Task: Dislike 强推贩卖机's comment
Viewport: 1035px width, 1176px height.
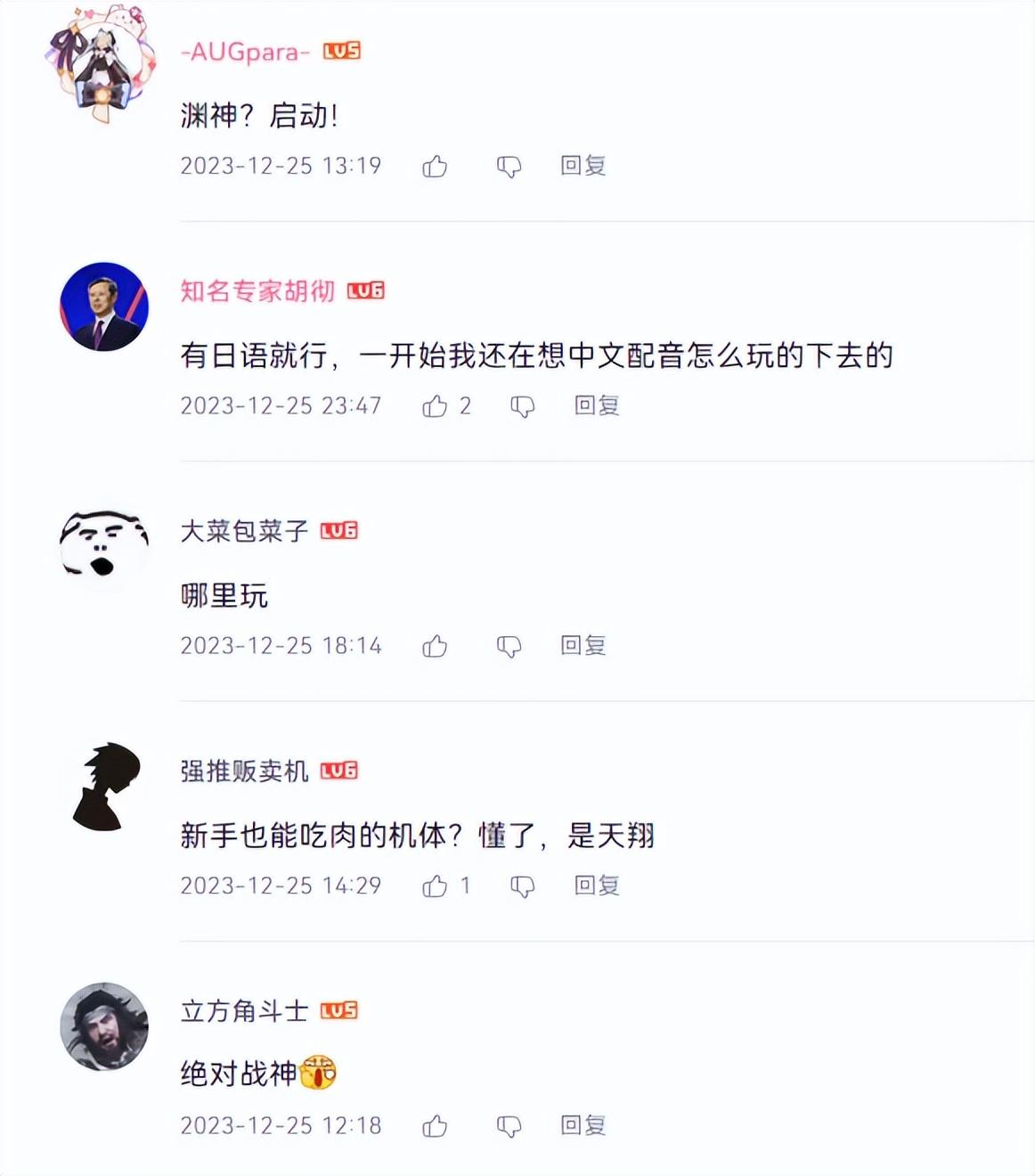Action: point(522,886)
